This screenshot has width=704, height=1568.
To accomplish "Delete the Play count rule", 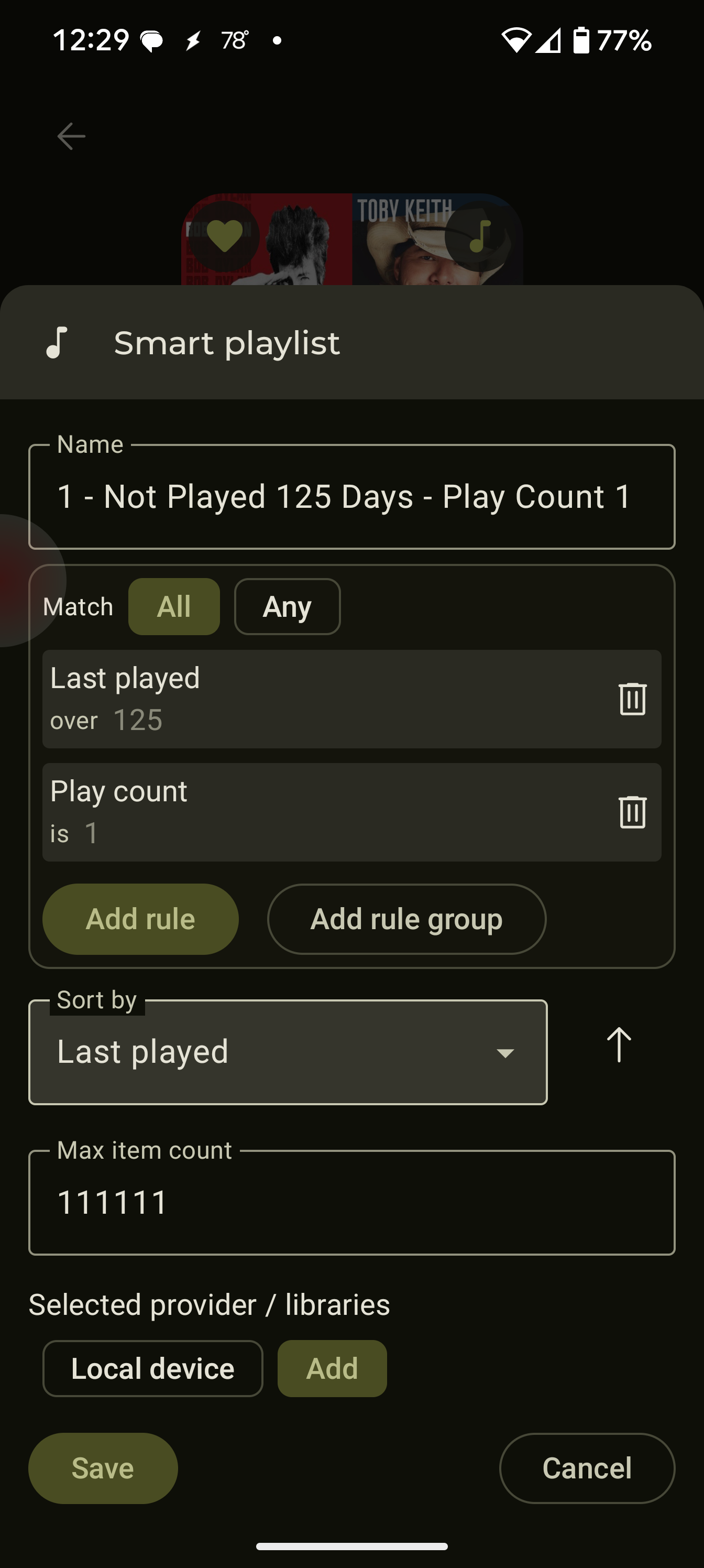I will (x=632, y=812).
